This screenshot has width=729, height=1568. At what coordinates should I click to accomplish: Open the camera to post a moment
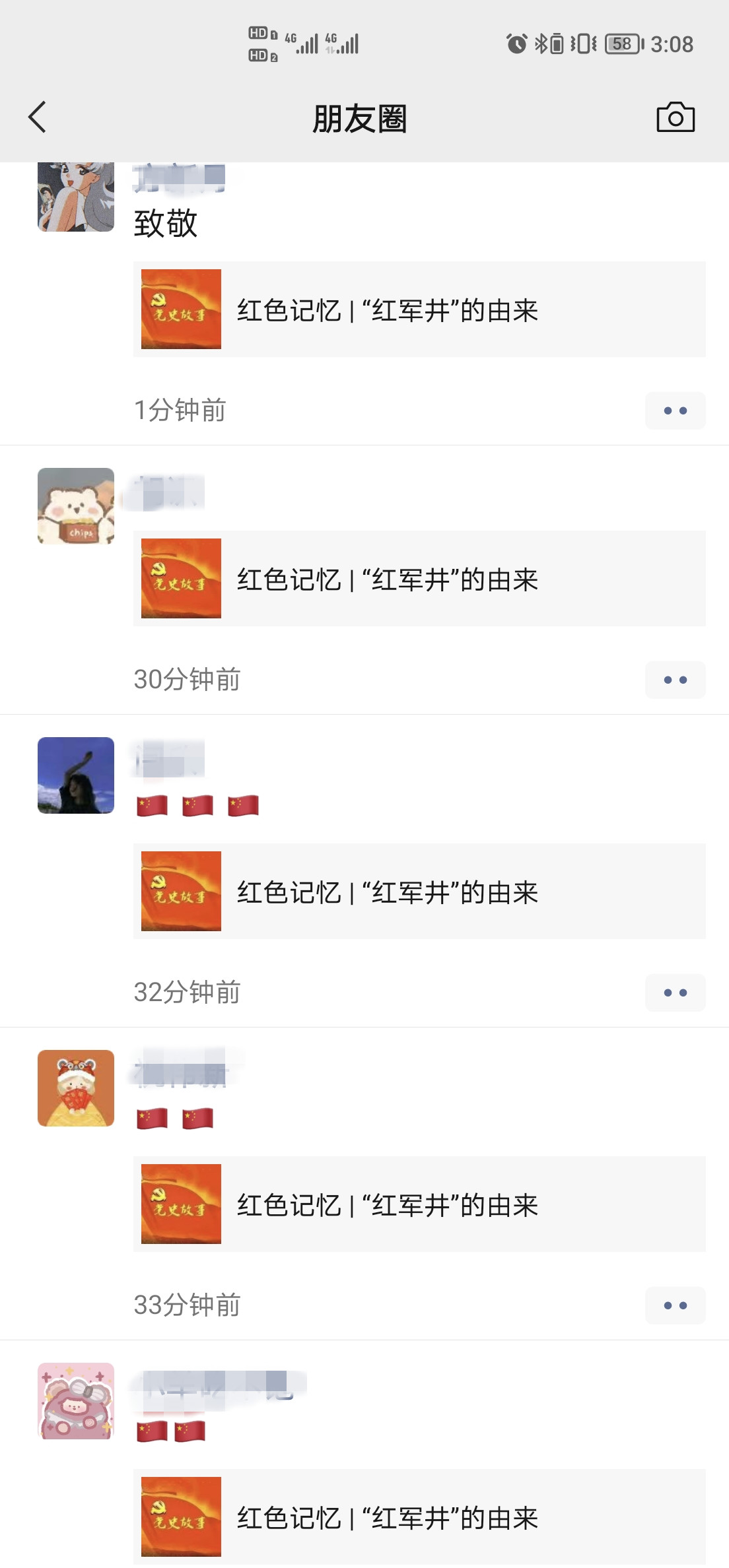click(675, 117)
